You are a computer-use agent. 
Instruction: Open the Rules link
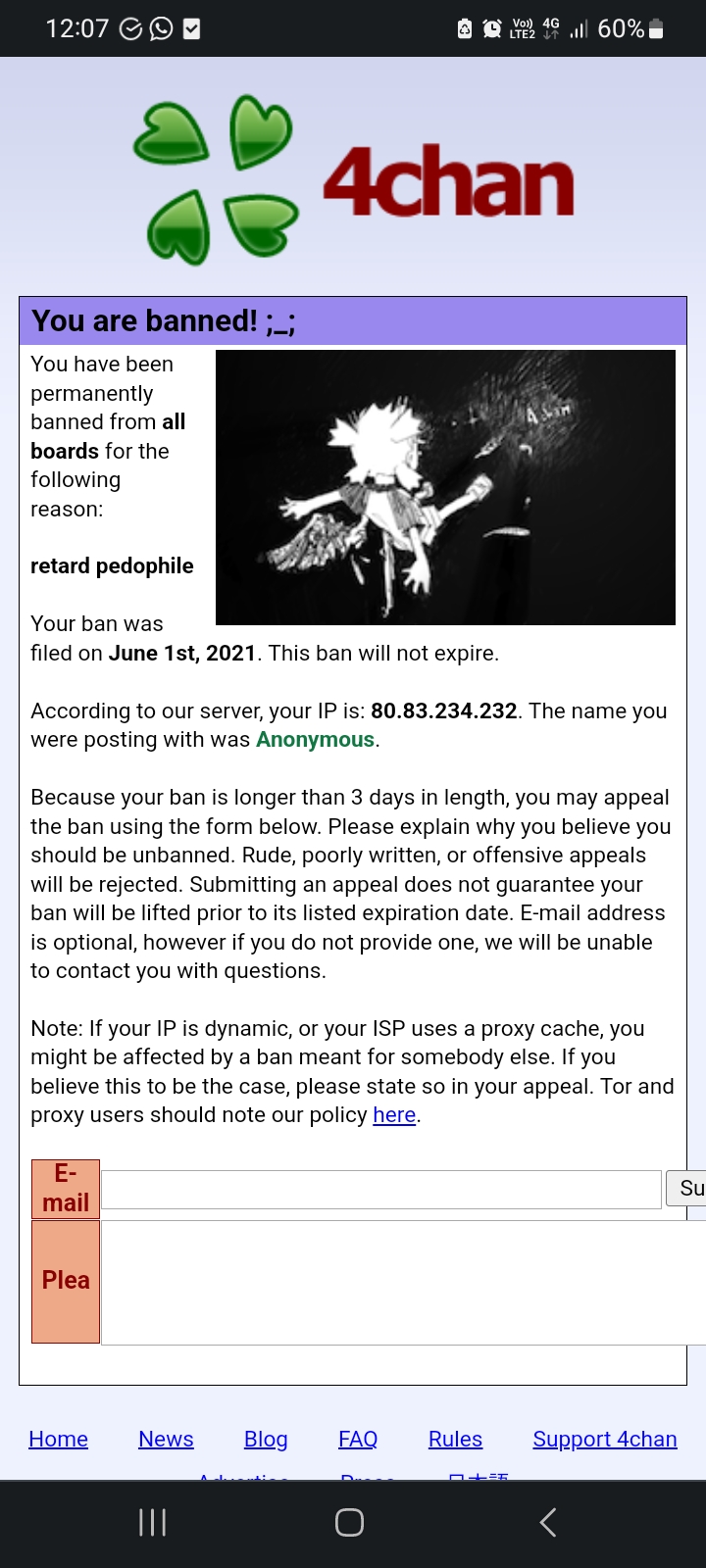455,1439
